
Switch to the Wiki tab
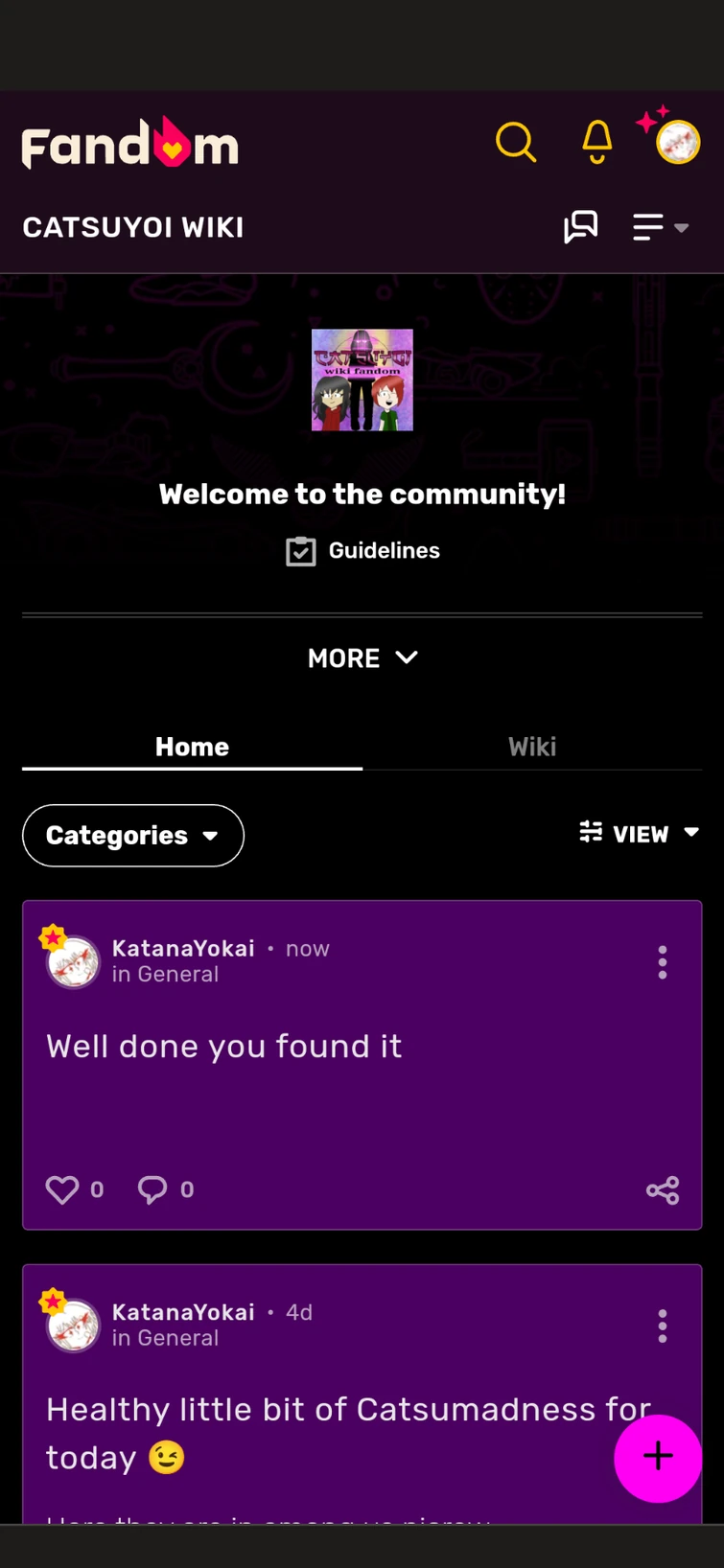point(532,747)
